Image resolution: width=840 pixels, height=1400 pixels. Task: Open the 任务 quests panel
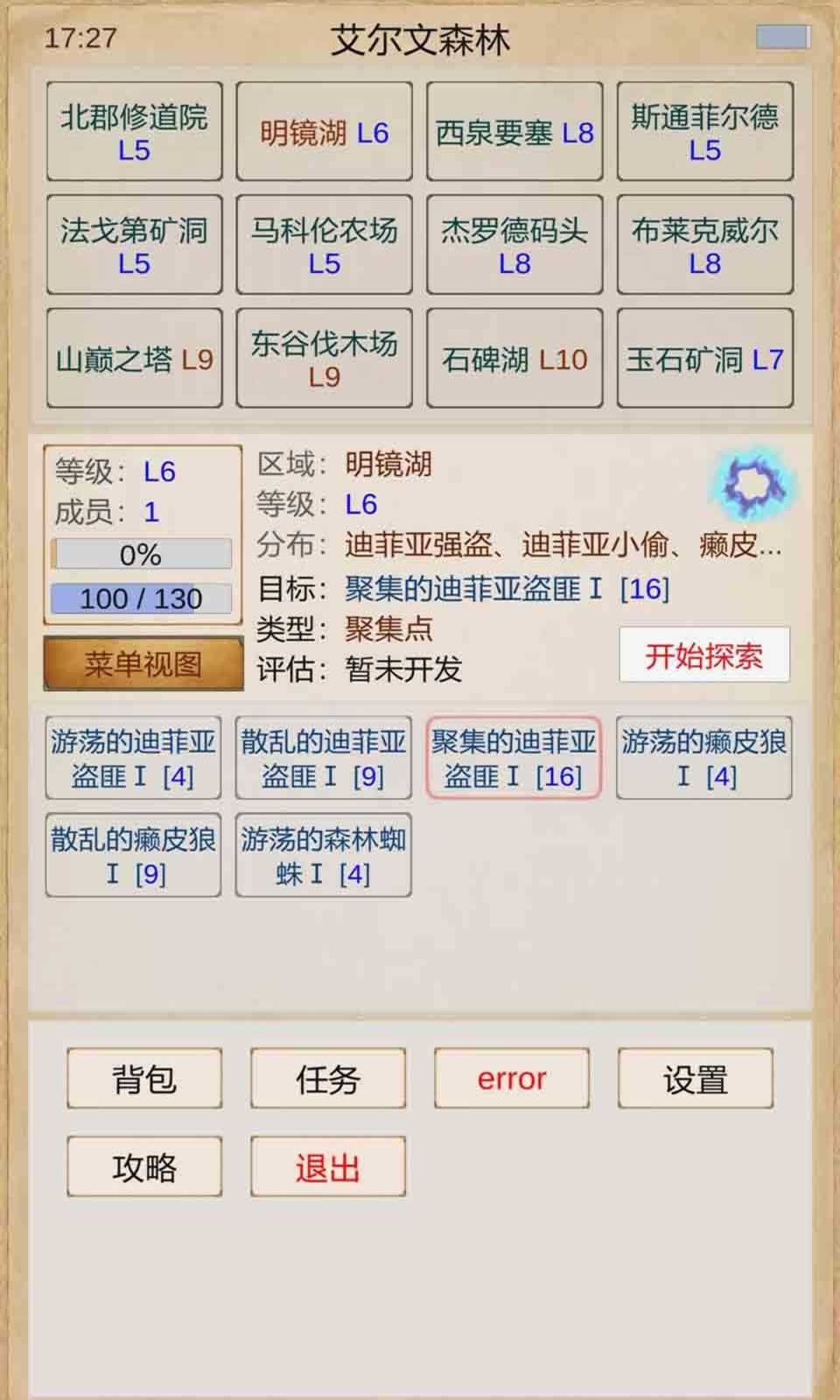click(328, 1079)
